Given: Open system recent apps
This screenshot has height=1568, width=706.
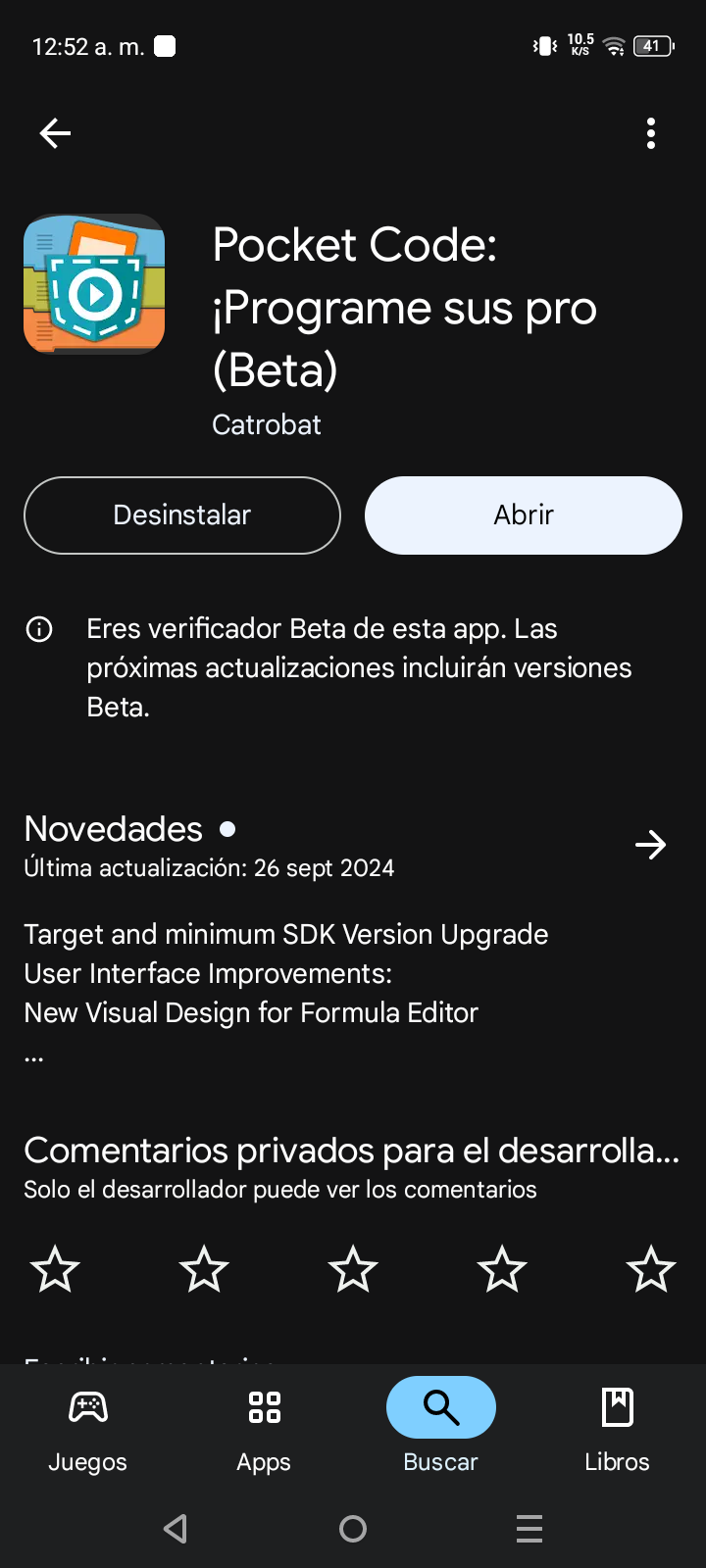Looking at the screenshot, I should 529,1529.
